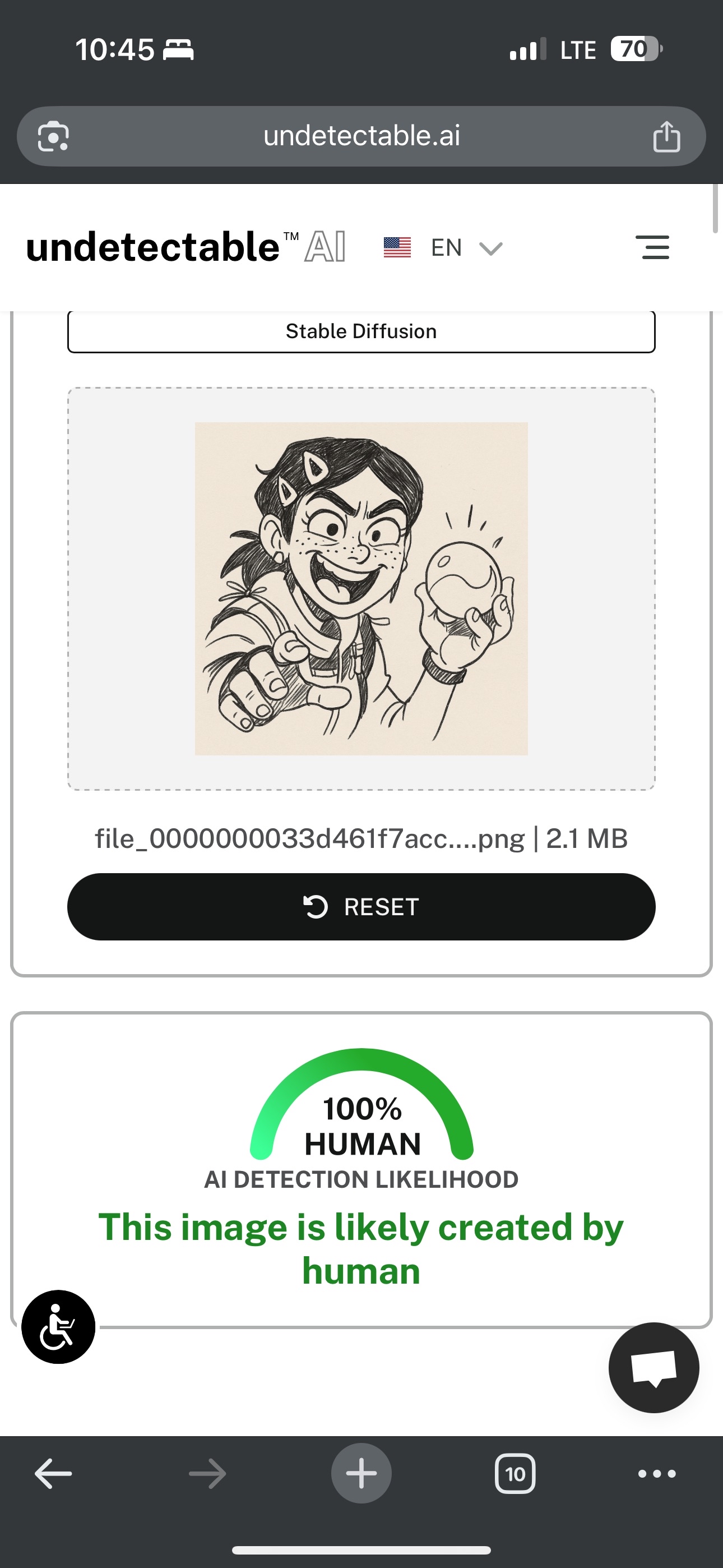Select the Stable Diffusion option
Image resolution: width=723 pixels, height=1568 pixels.
point(361,332)
